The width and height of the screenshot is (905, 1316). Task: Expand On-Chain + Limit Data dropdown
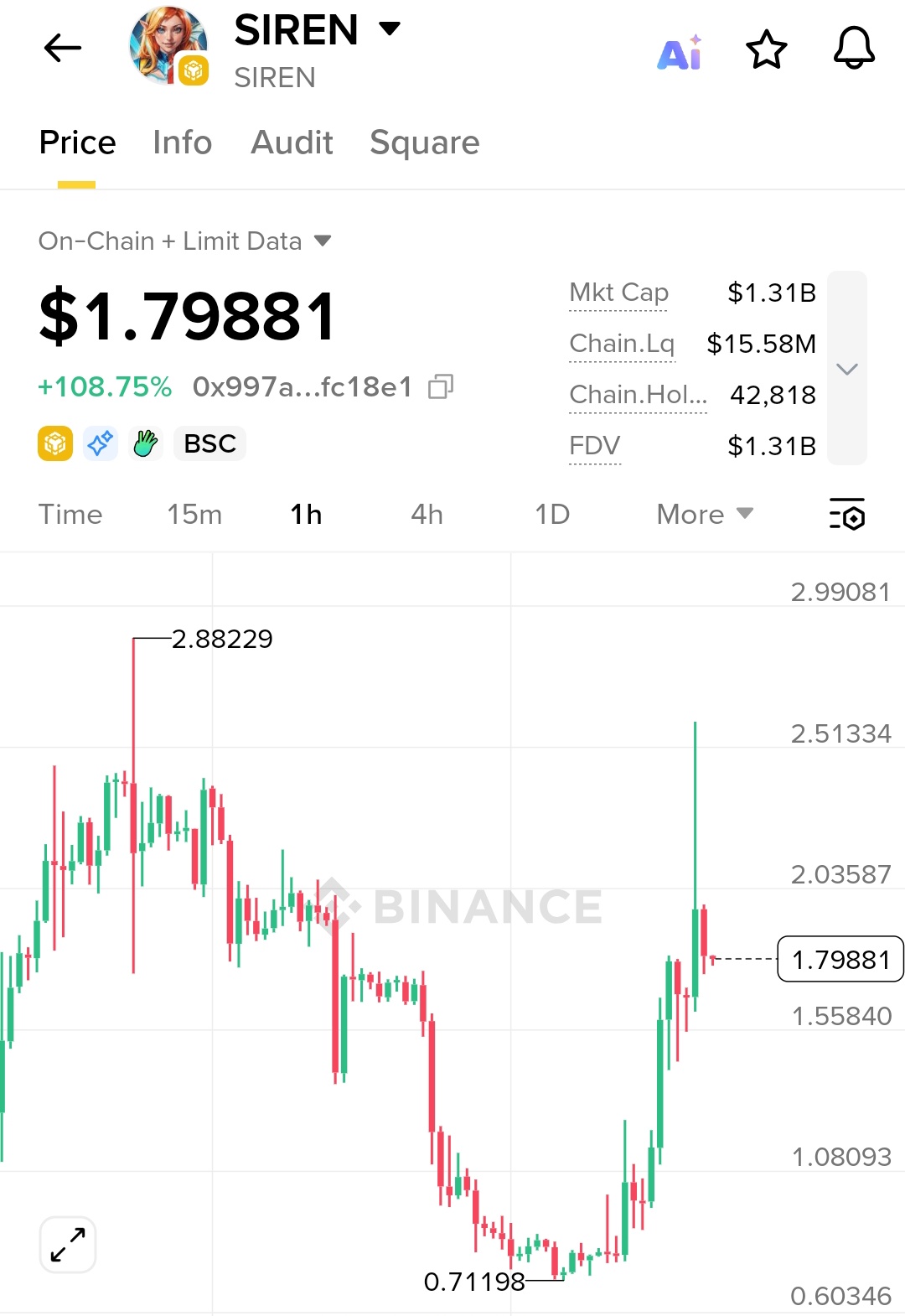click(322, 241)
